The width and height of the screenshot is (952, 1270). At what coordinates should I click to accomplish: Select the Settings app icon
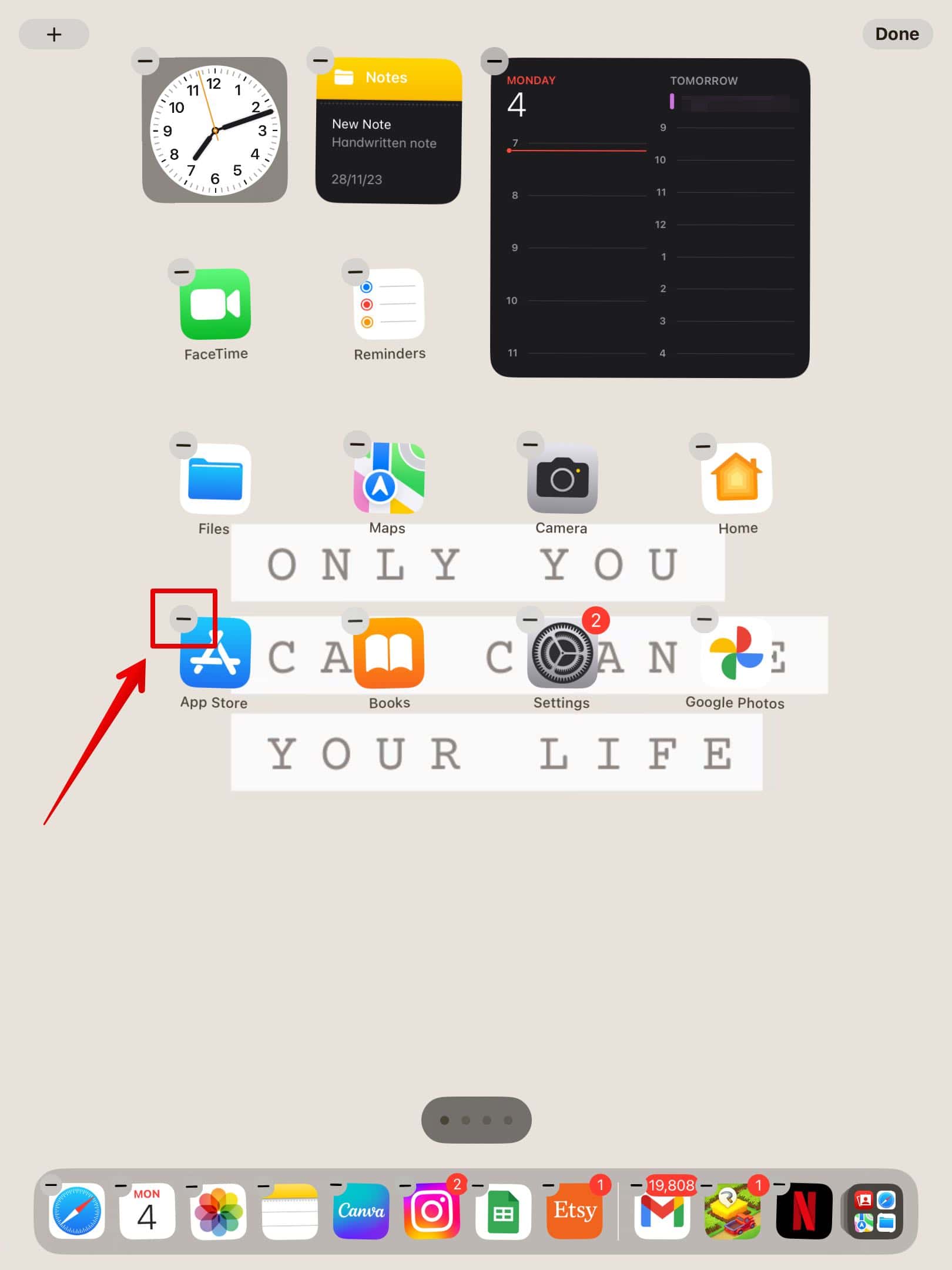click(562, 653)
